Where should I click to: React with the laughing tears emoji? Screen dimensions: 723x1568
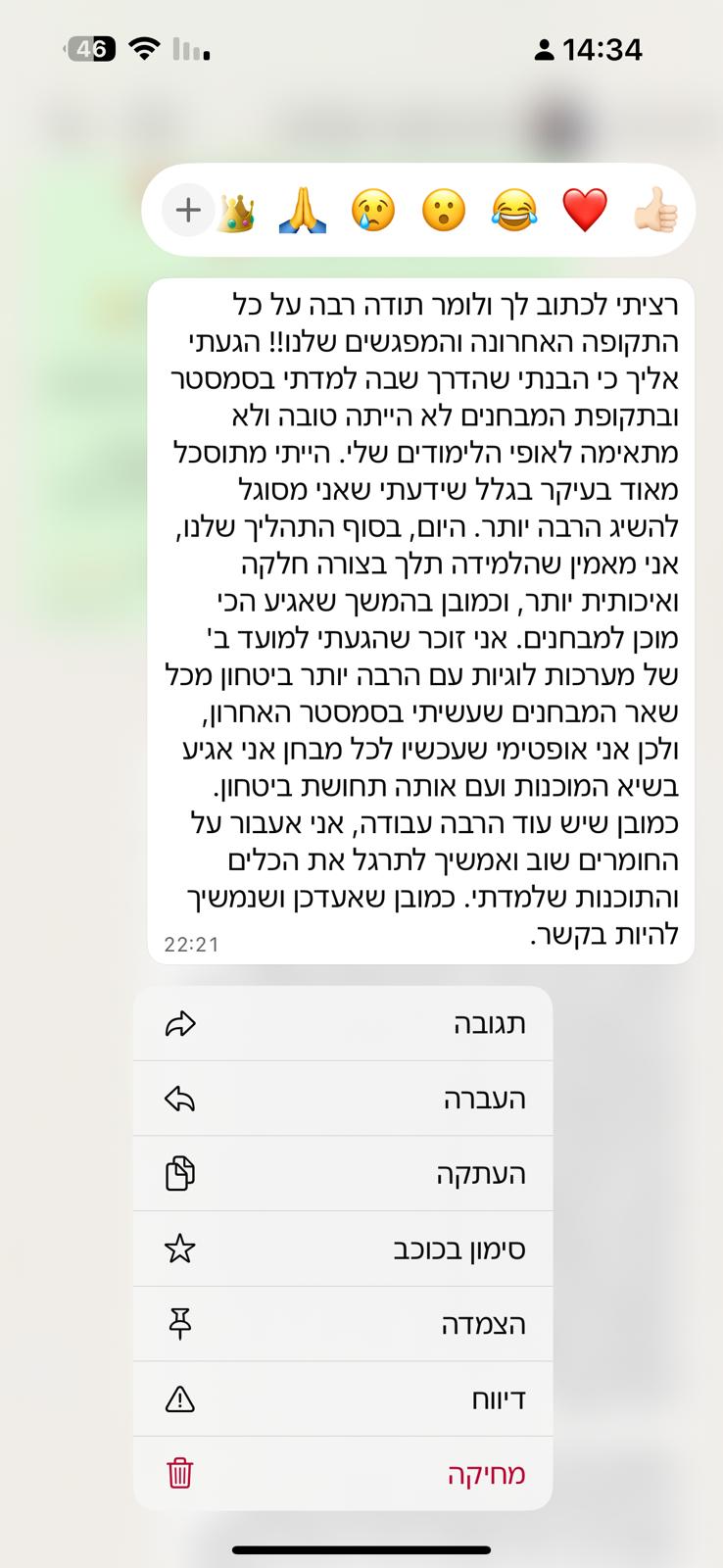pyautogui.click(x=514, y=211)
